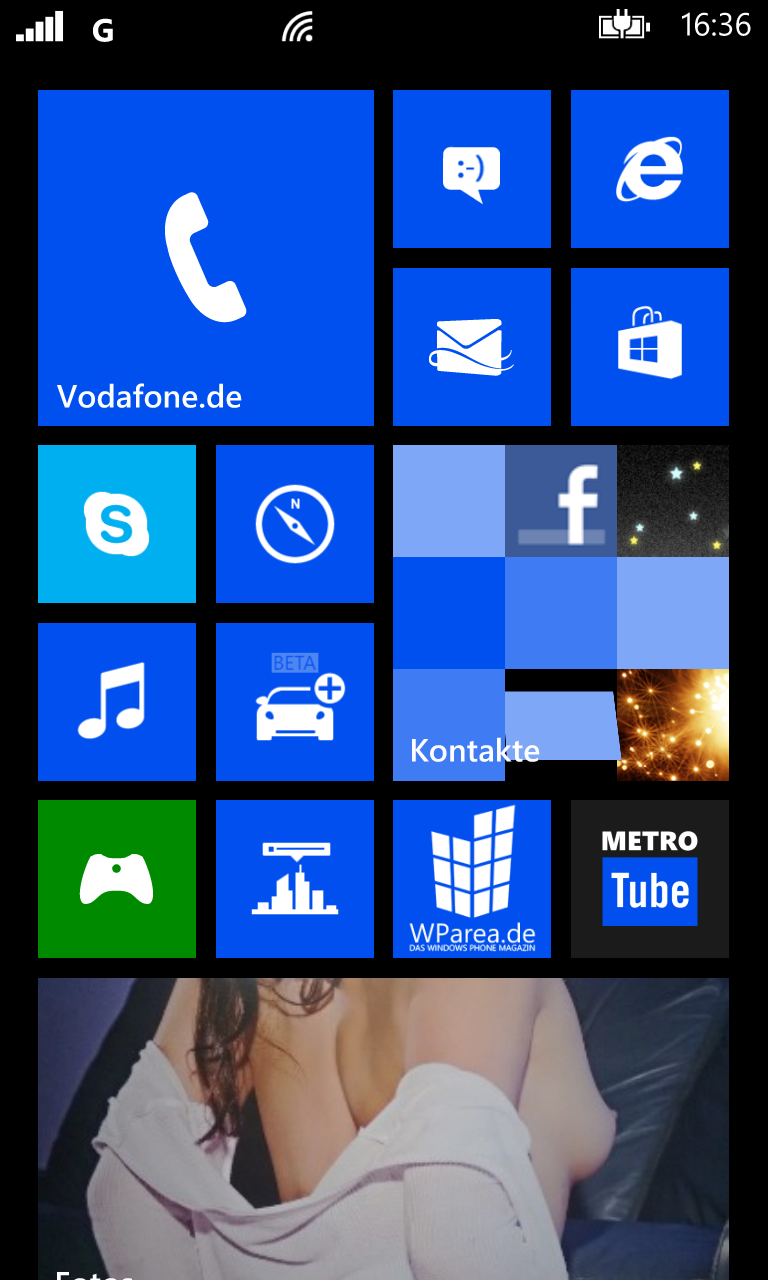Viewport: 768px width, 1280px height.
Task: Open the WParea.de tile
Action: (472, 879)
